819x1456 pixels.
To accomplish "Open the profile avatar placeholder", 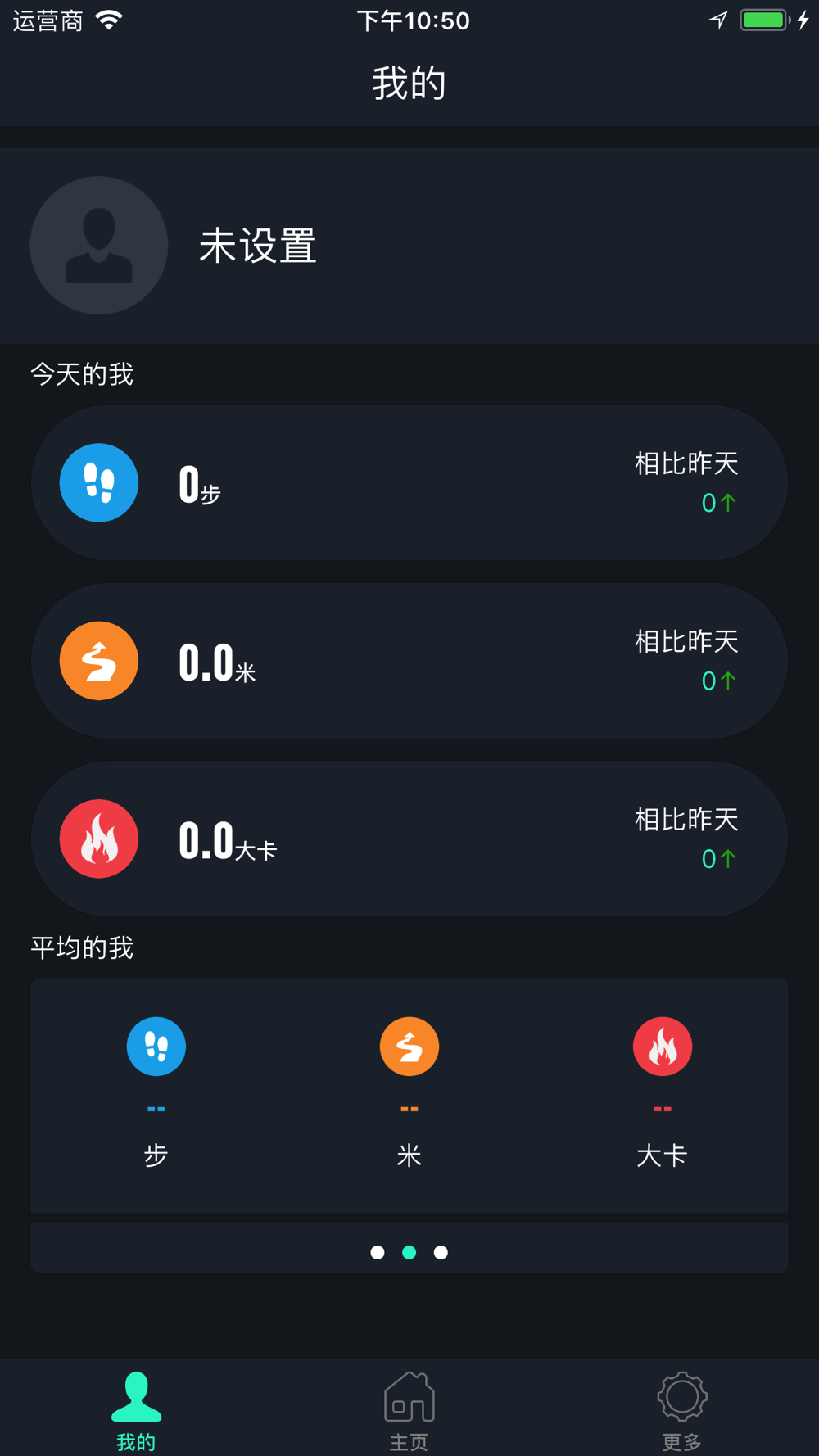I will click(x=99, y=246).
